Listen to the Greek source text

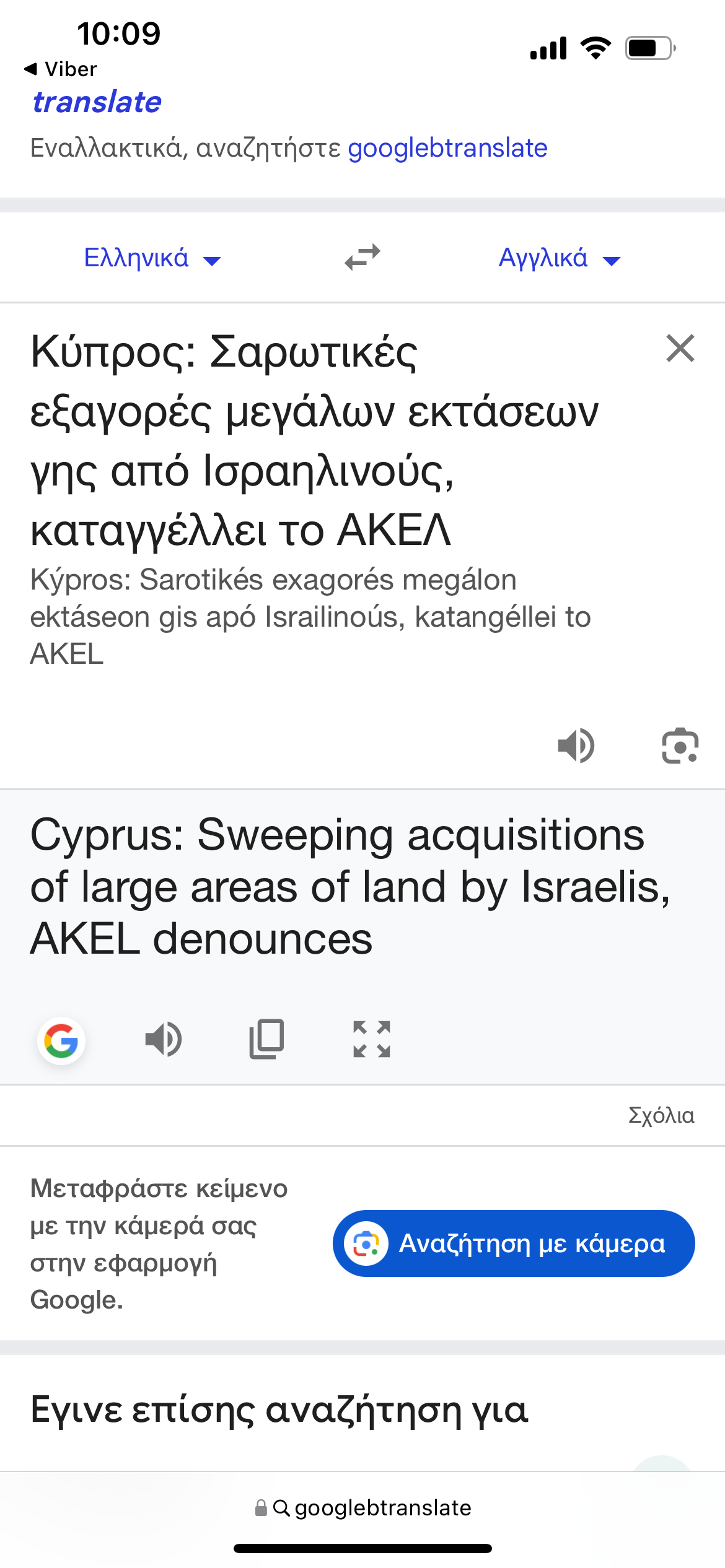pos(576,745)
